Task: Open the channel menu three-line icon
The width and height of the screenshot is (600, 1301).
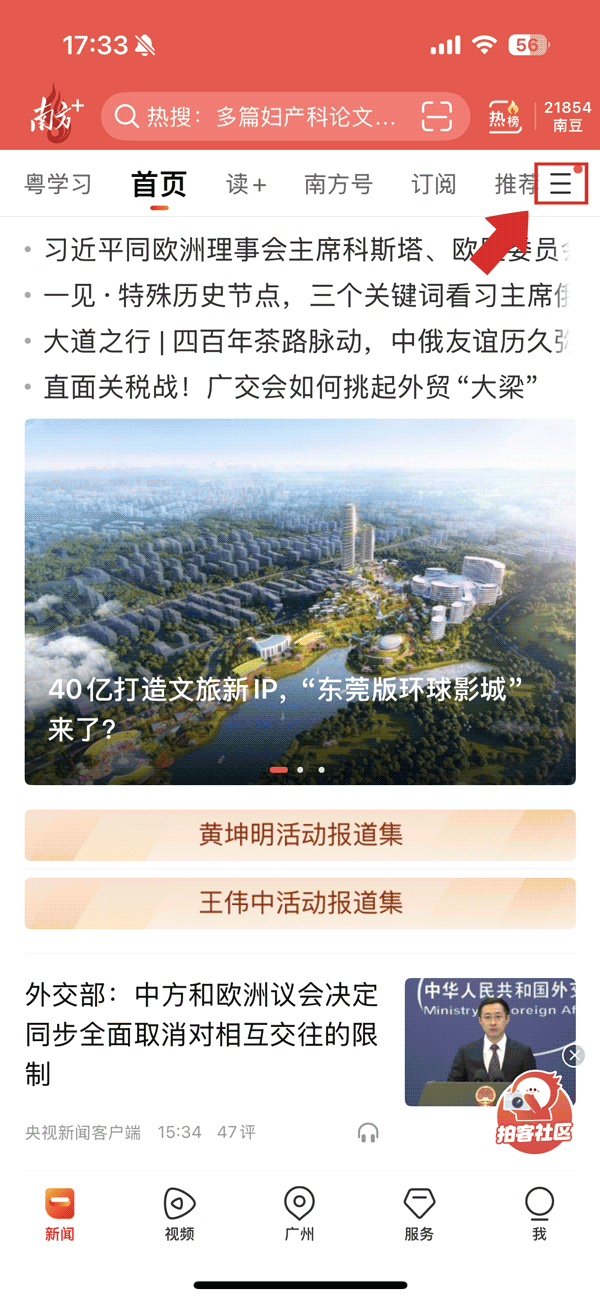Action: click(x=561, y=183)
